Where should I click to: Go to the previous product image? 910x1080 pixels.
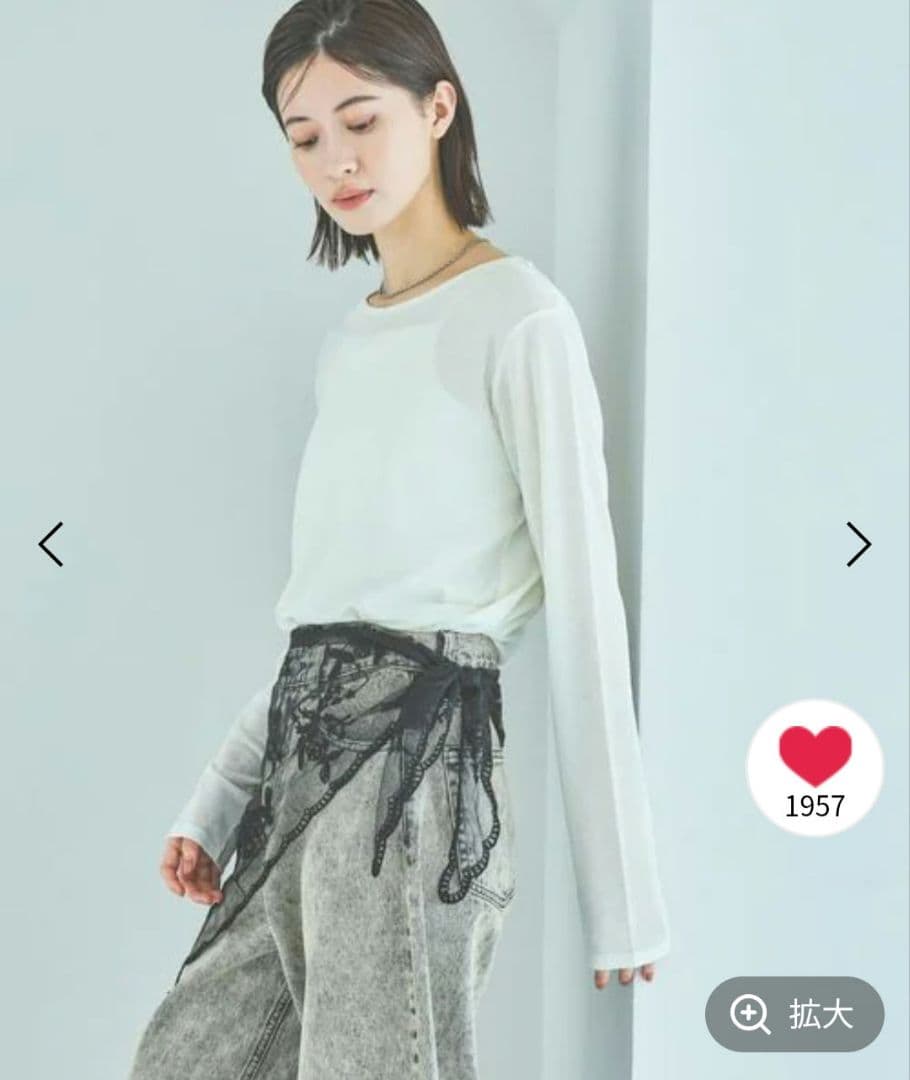click(51, 544)
